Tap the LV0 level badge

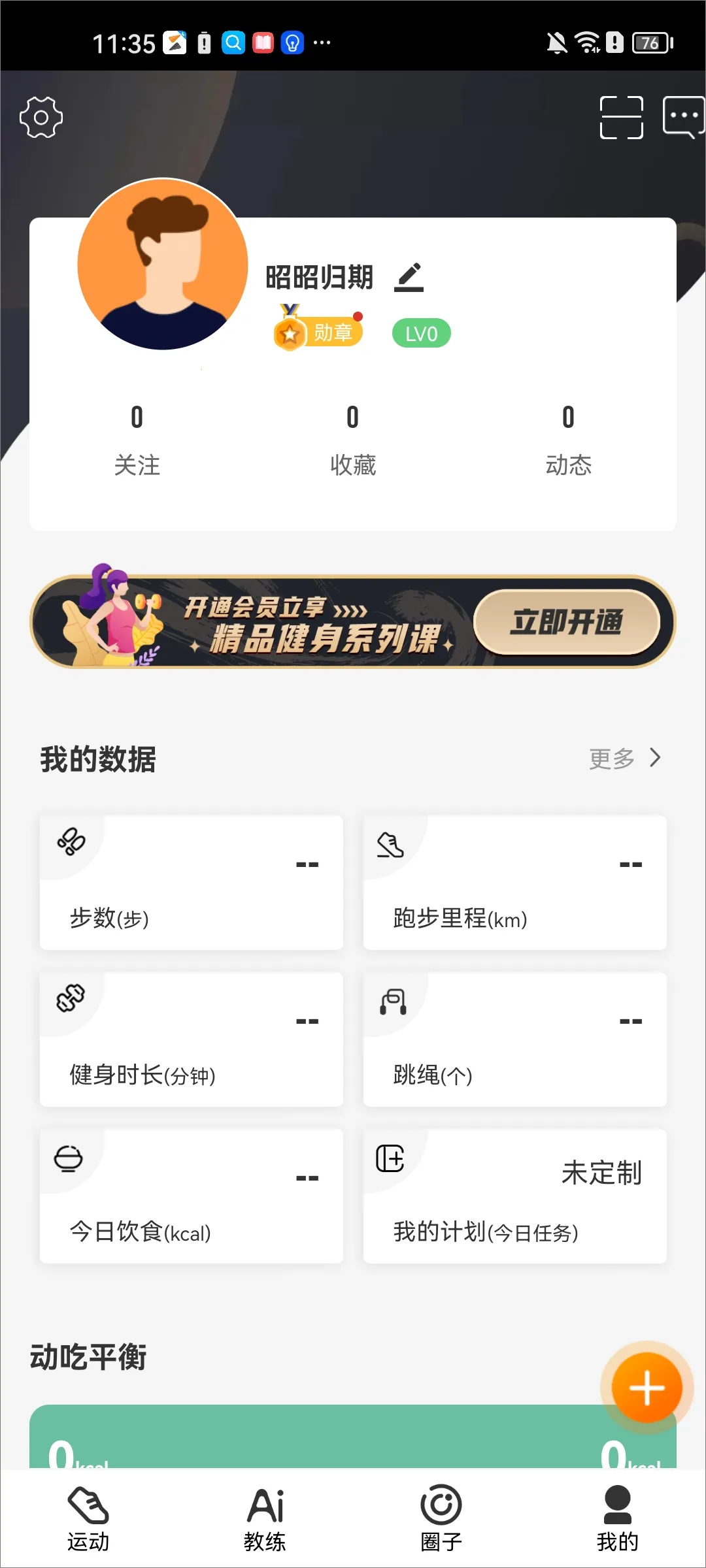[x=421, y=333]
